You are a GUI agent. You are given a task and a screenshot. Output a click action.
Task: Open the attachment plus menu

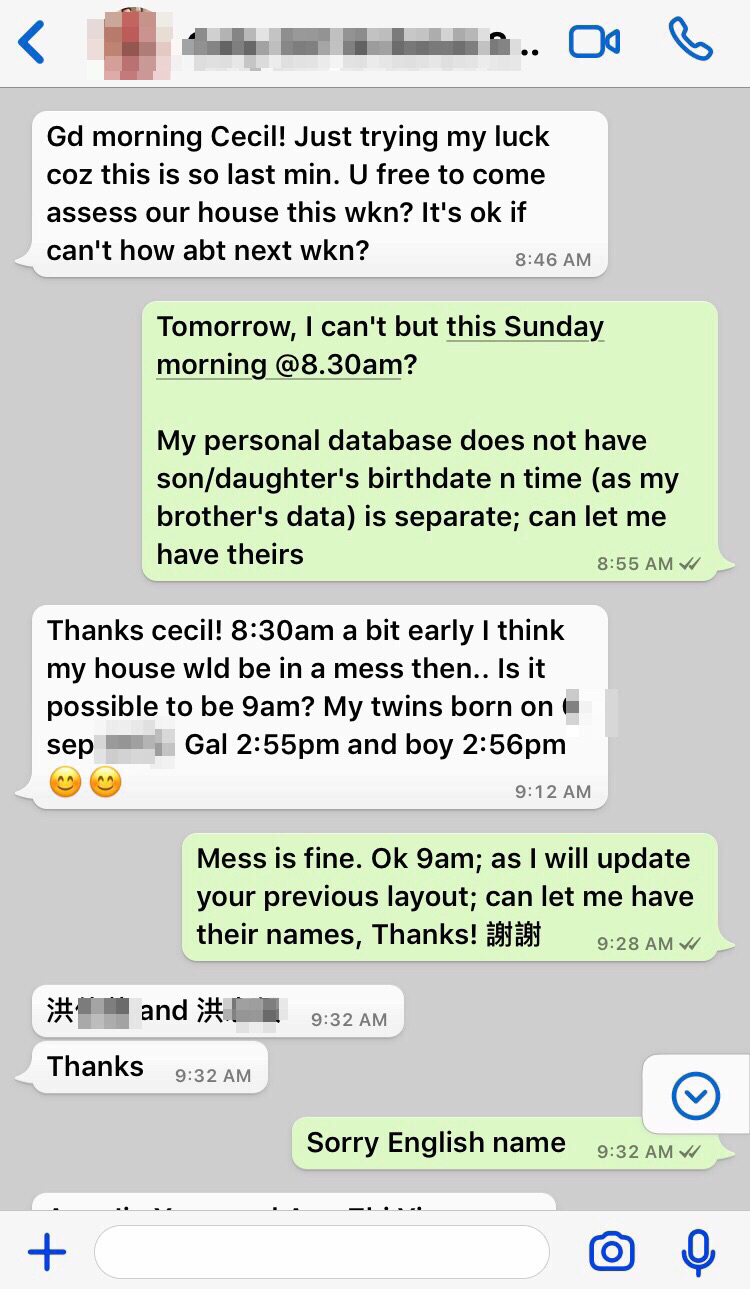47,1252
